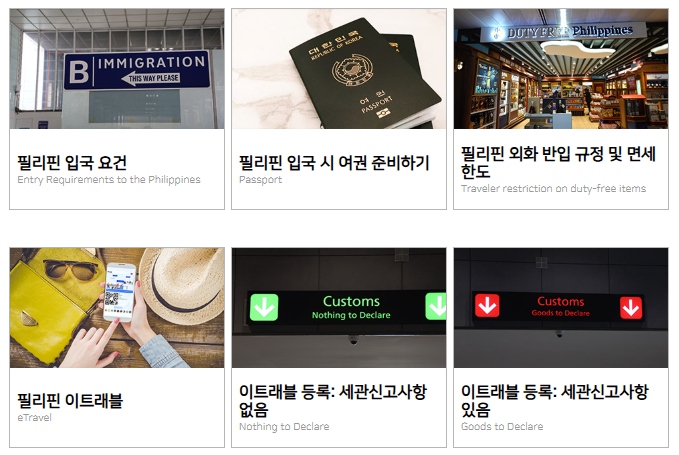Open the duty-free items restriction card
Image resolution: width=679 pixels, height=455 pixels.
tap(560, 108)
